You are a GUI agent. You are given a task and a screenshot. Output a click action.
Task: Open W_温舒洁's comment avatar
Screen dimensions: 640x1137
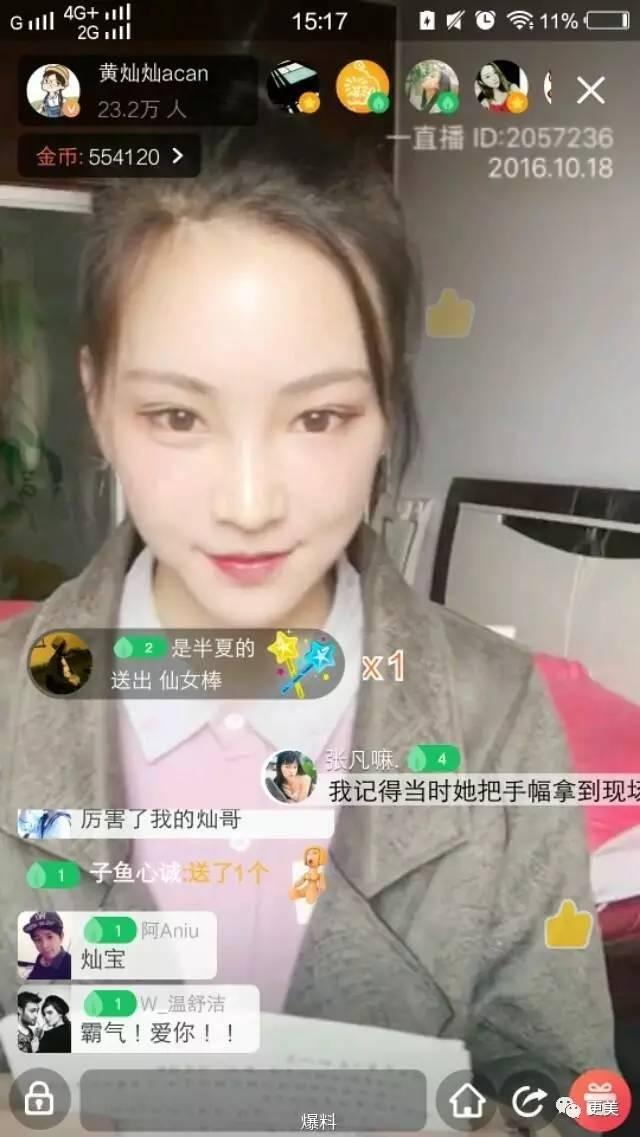pos(44,1019)
